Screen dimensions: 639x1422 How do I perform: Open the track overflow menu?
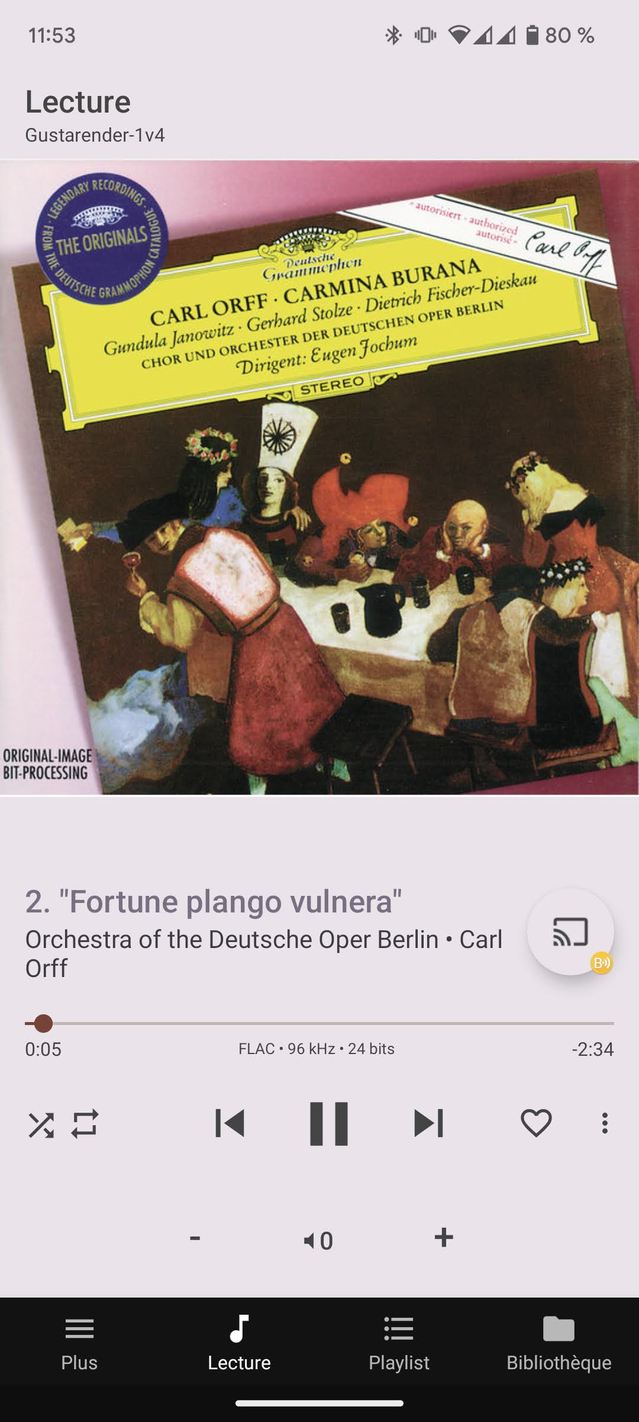[x=604, y=1123]
